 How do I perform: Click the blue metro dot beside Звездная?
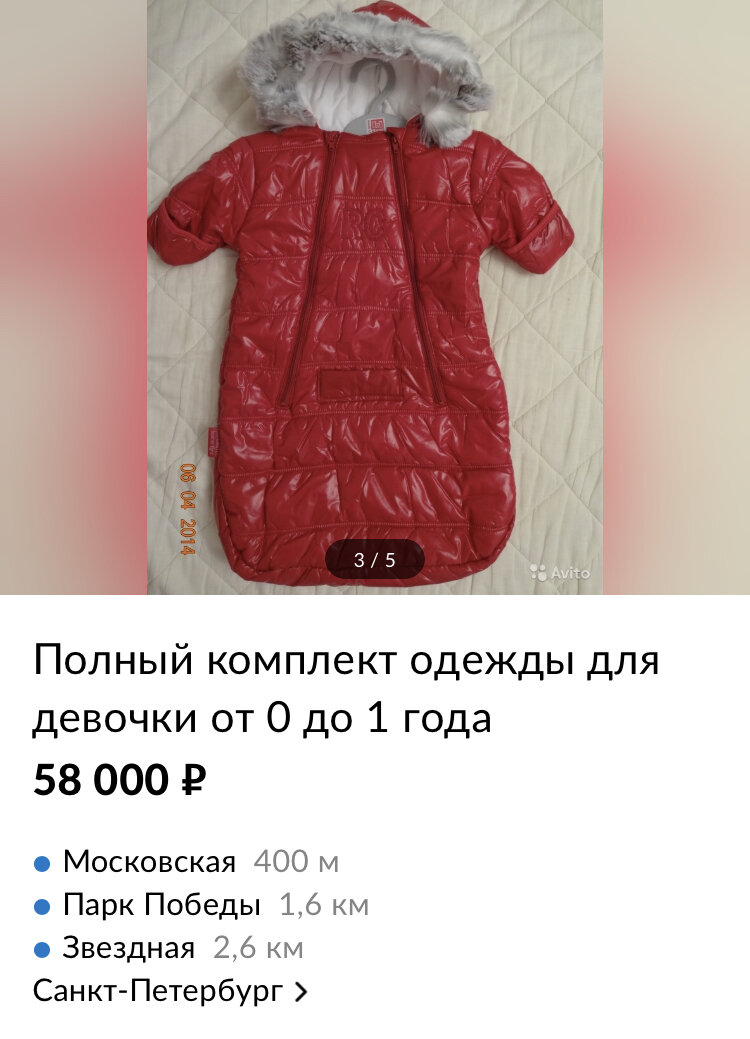pyautogui.click(x=41, y=950)
